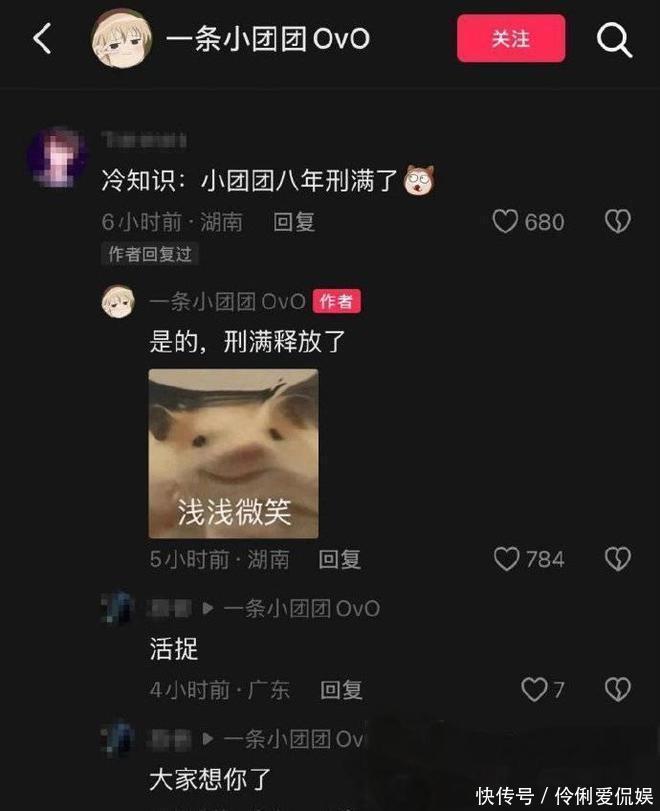Open the search magnifier icon
This screenshot has height=811, width=660.
[x=614, y=40]
